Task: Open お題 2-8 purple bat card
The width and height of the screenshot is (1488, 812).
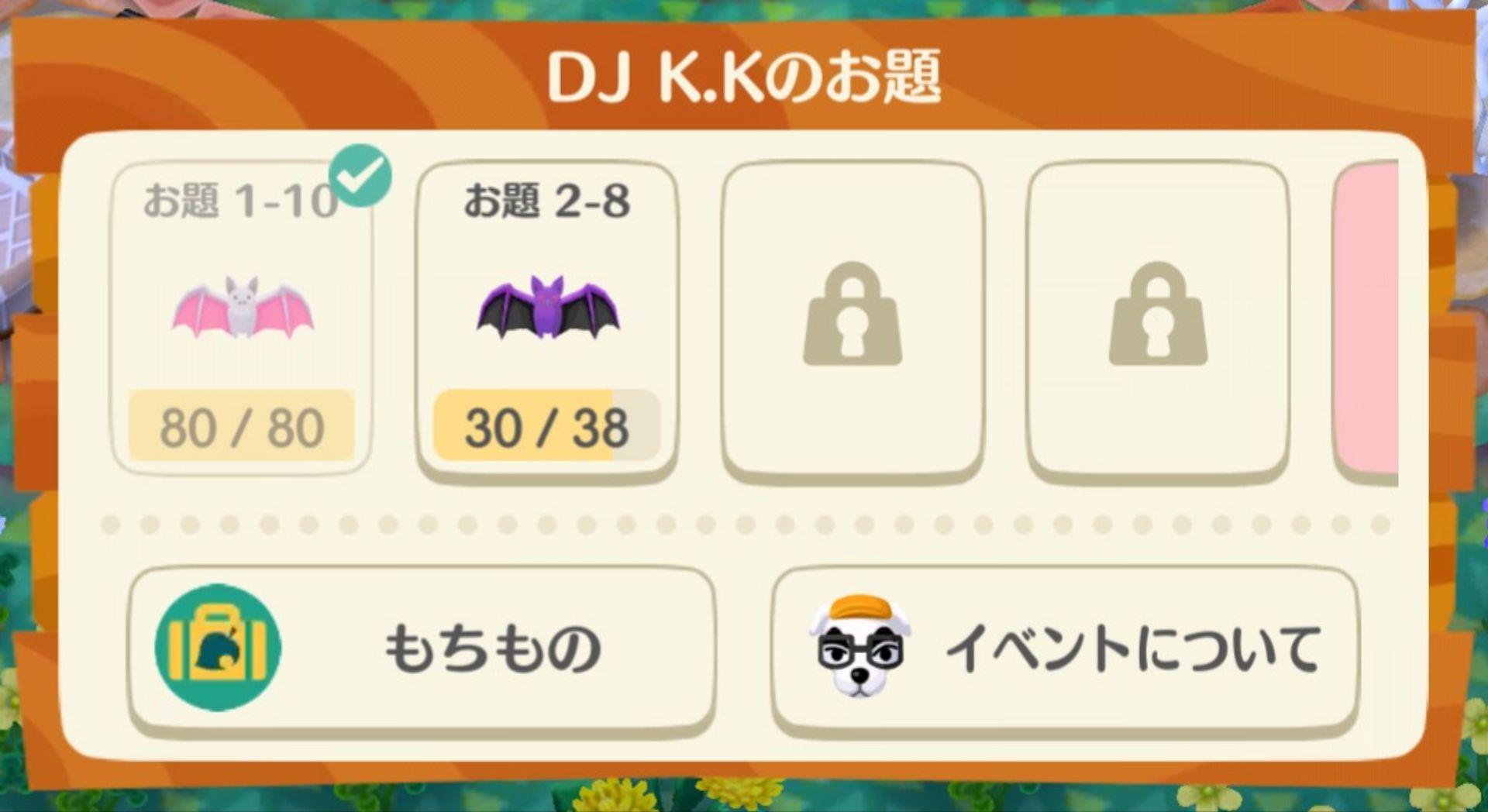Action: pyautogui.click(x=546, y=318)
